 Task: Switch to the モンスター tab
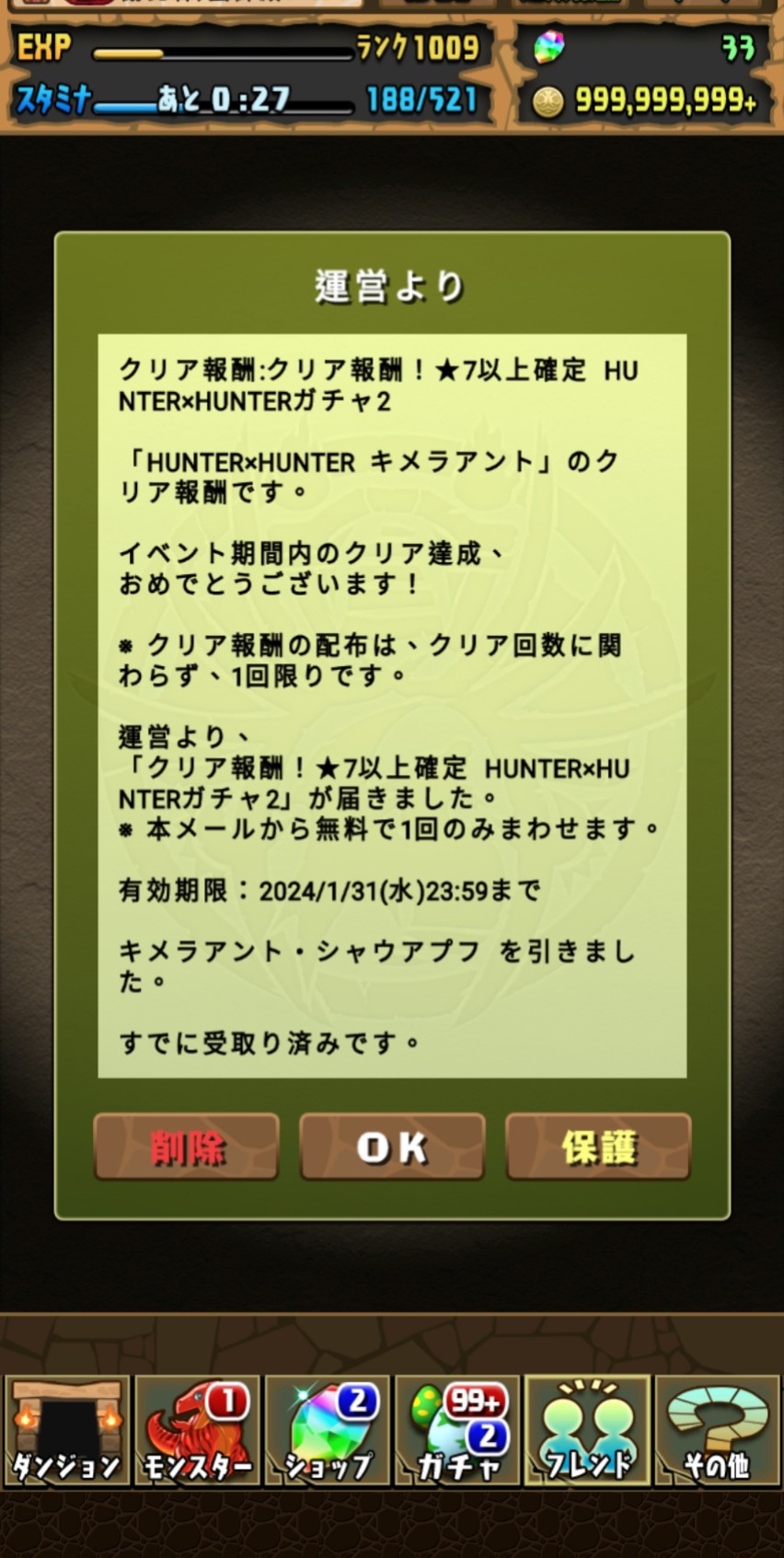click(x=197, y=1431)
